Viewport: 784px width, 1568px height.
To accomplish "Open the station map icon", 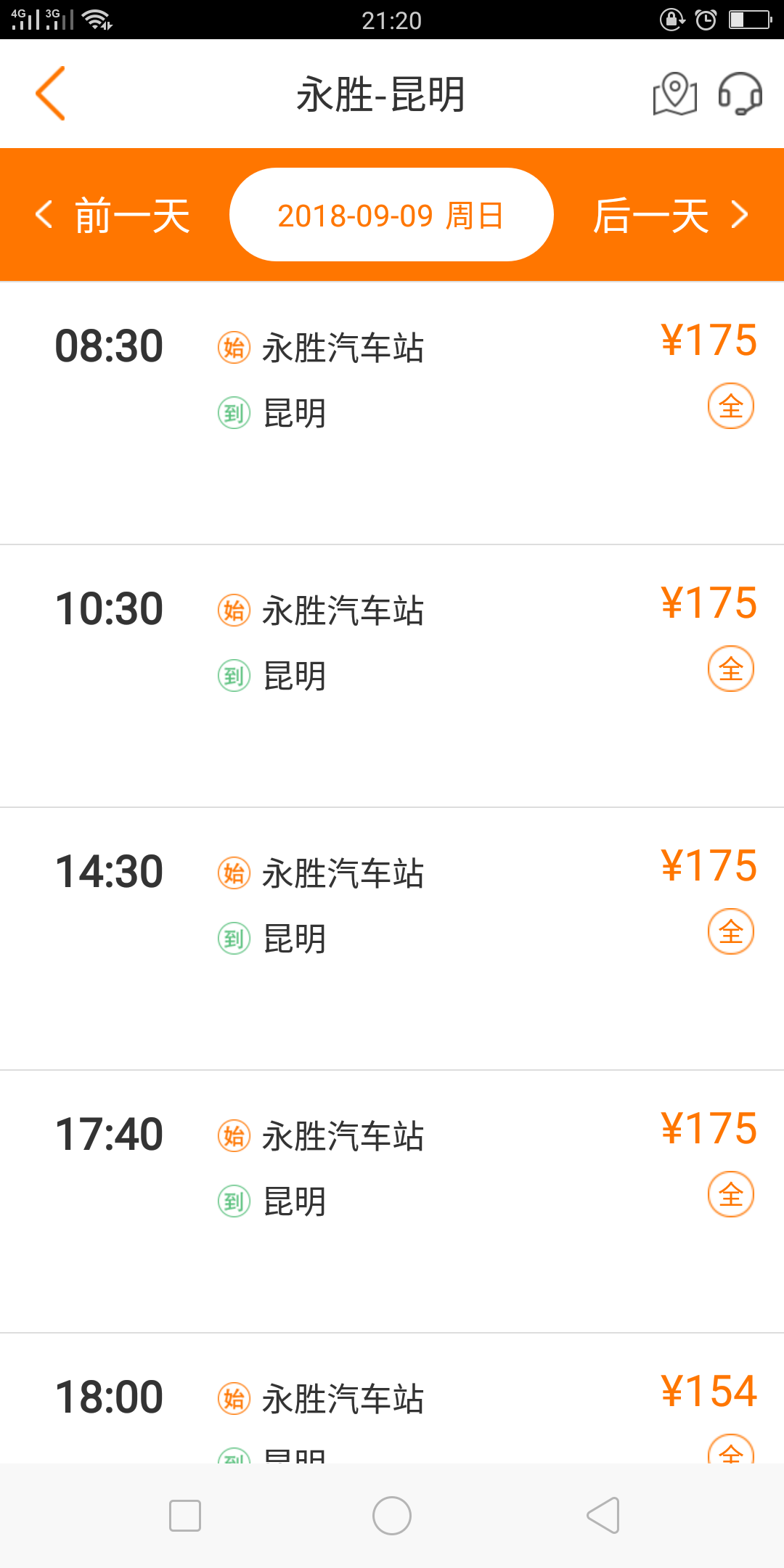I will 675,94.
